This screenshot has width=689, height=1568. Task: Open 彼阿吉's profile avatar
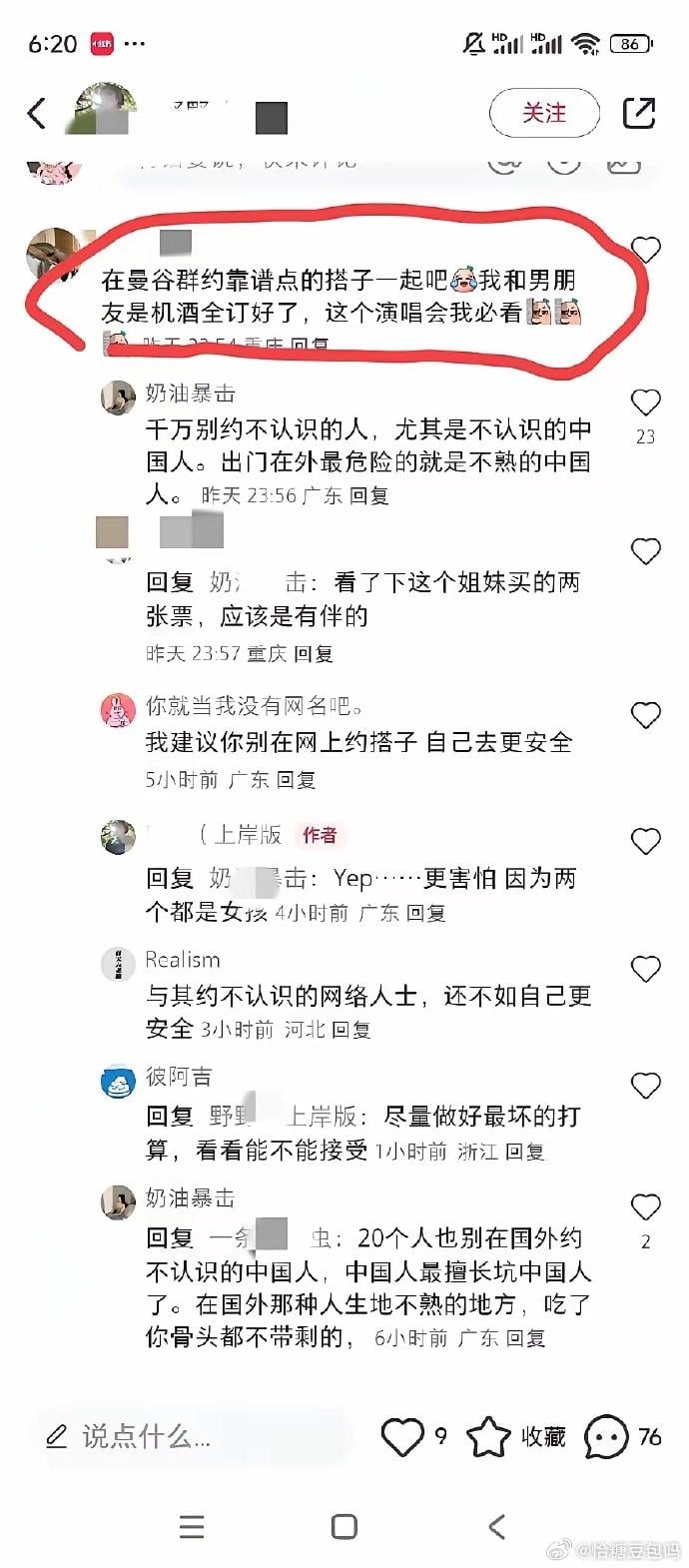click(118, 1082)
